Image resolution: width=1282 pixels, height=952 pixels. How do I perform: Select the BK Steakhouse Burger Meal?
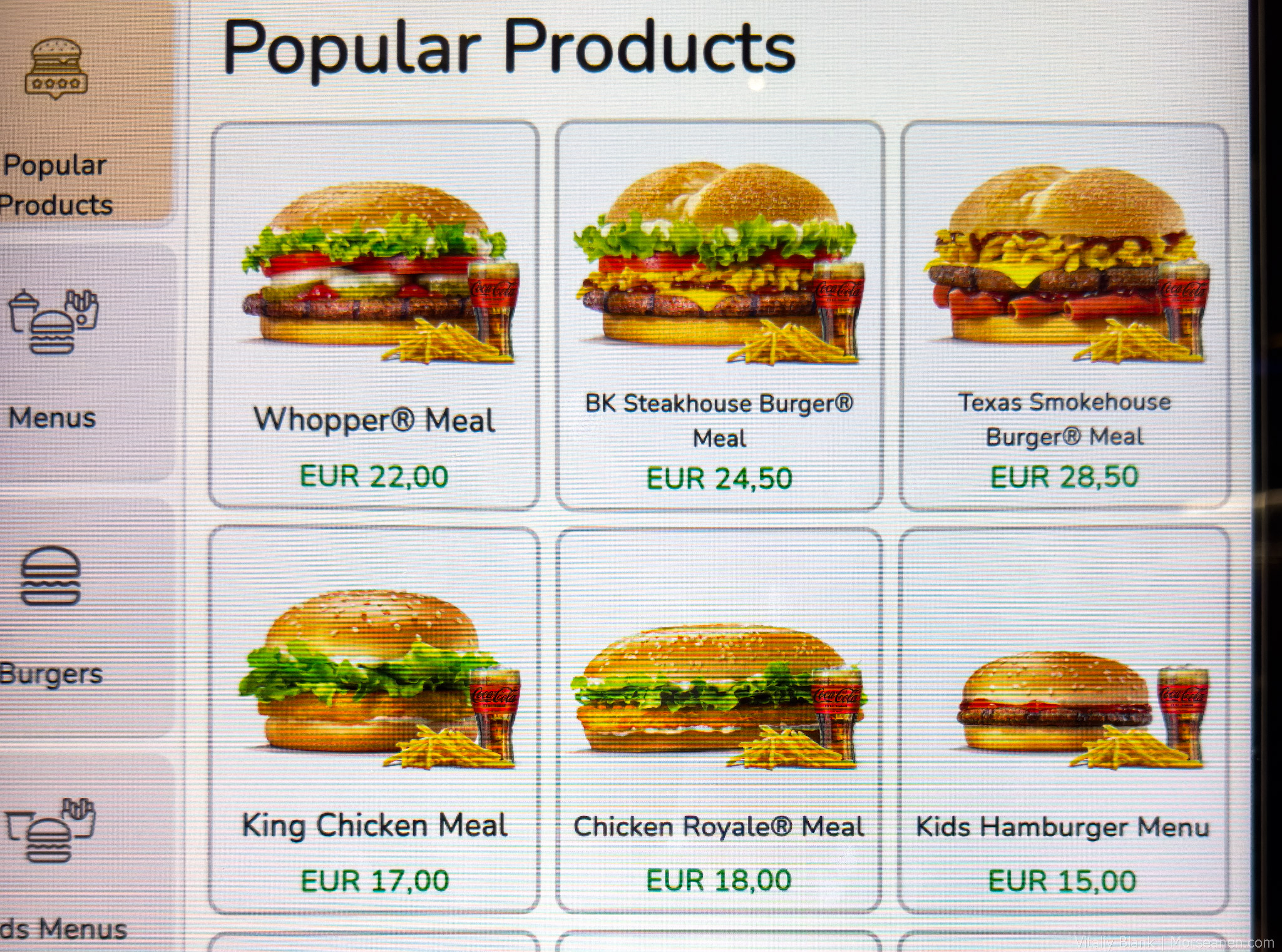click(x=719, y=313)
